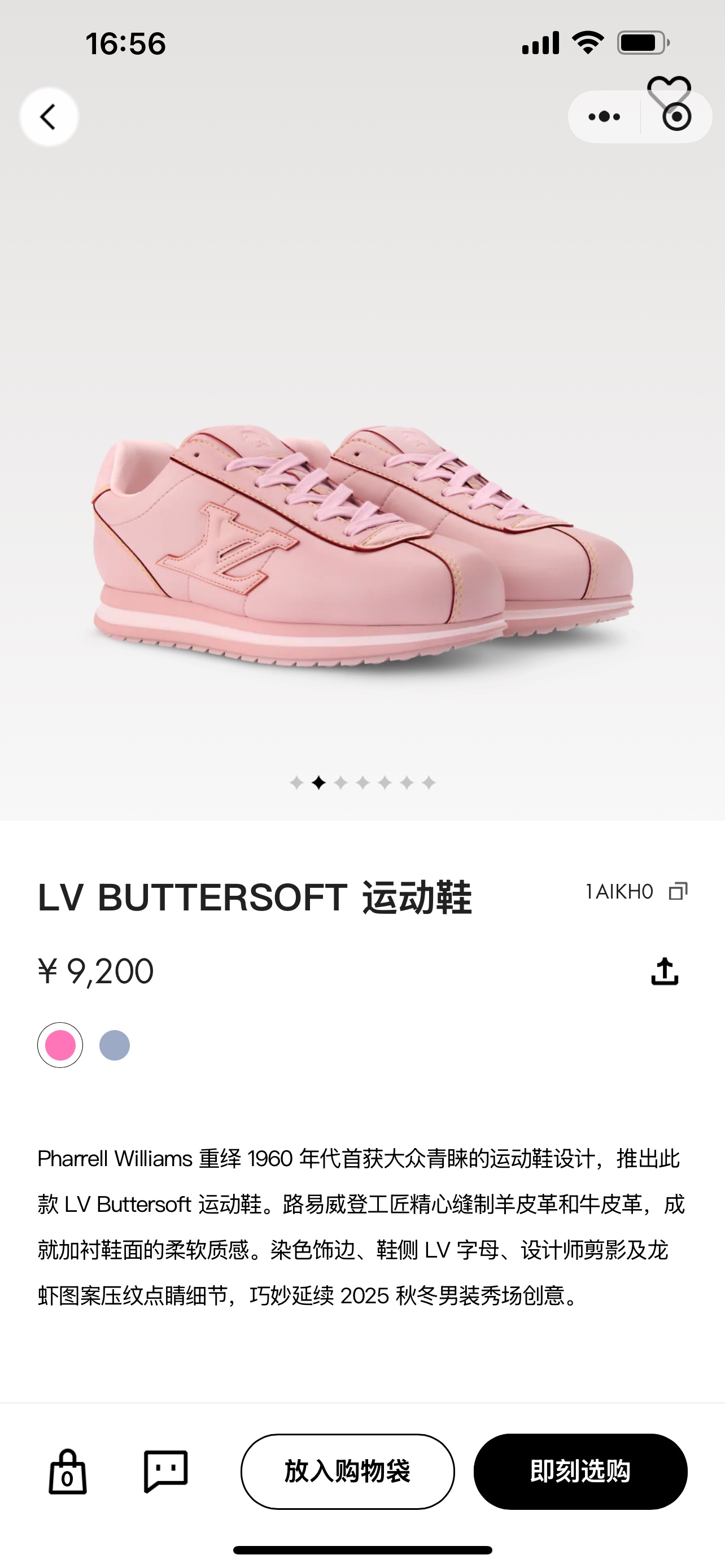
Task: Share this LV Buttersoft product
Action: click(664, 971)
